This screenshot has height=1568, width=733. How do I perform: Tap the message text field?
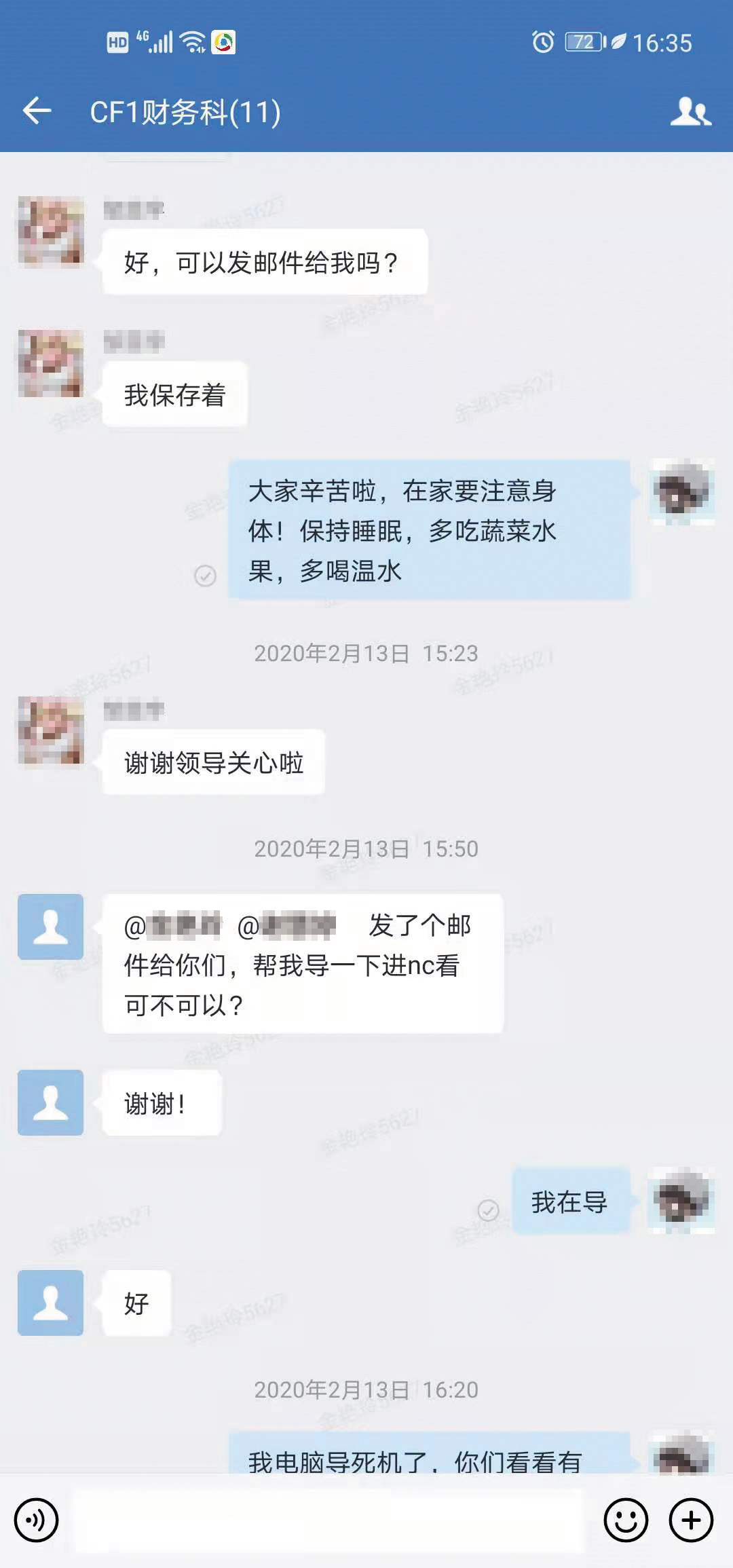click(329, 1520)
